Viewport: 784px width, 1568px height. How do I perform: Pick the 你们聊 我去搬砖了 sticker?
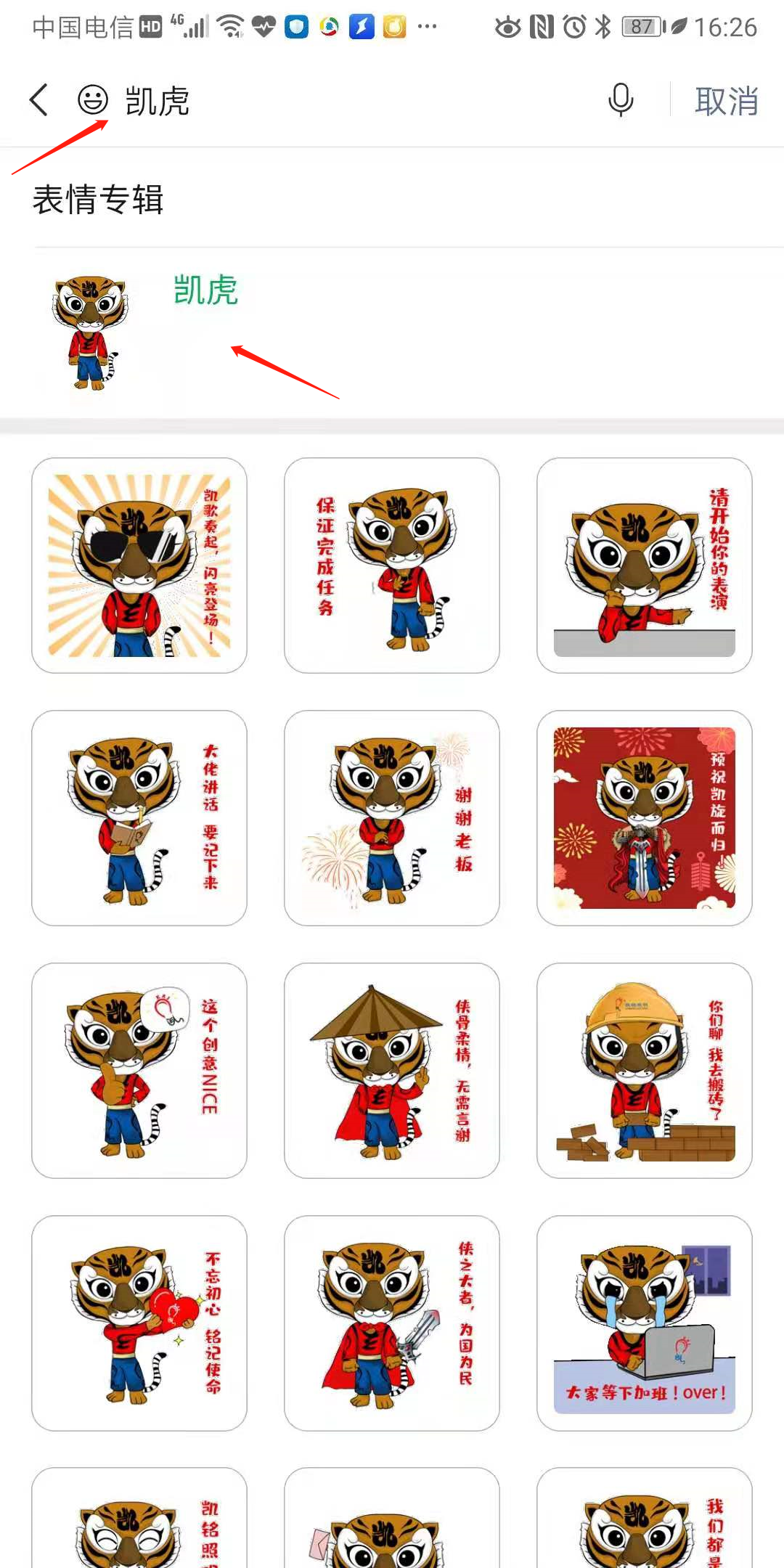[645, 1071]
